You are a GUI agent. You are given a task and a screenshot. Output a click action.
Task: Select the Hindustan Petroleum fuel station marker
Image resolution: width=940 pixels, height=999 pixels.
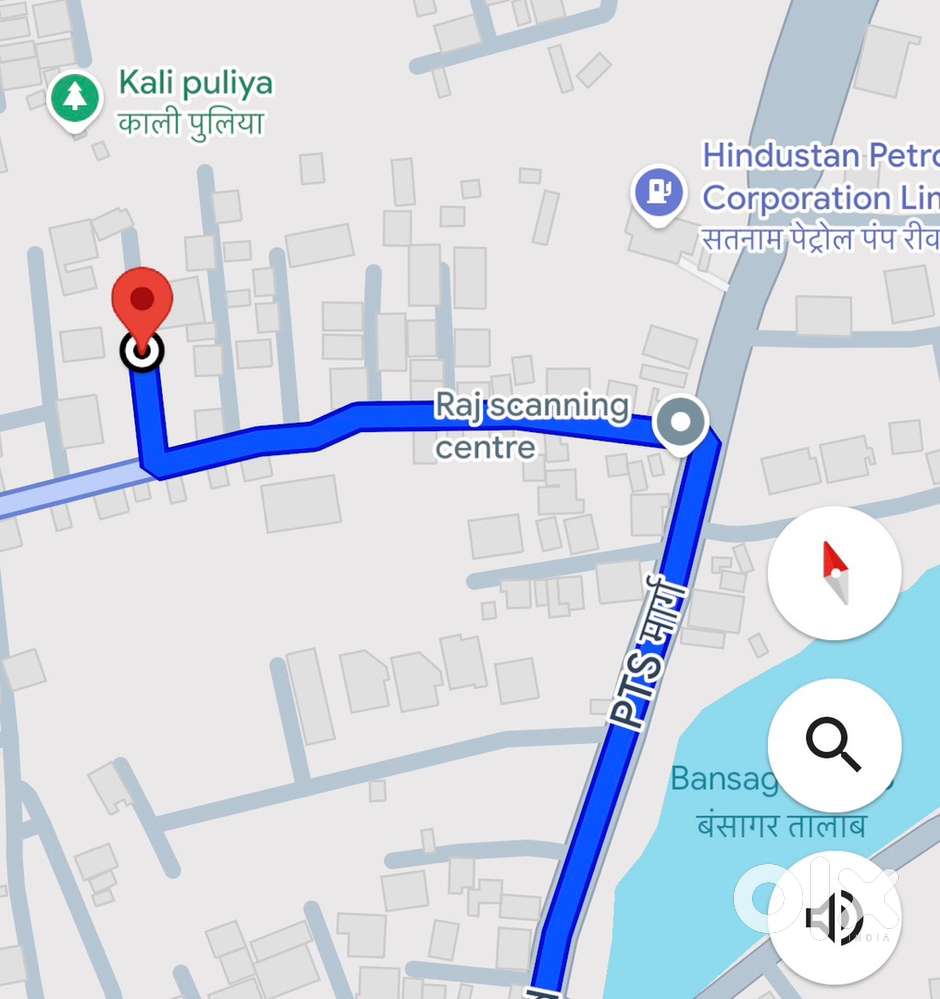[658, 190]
